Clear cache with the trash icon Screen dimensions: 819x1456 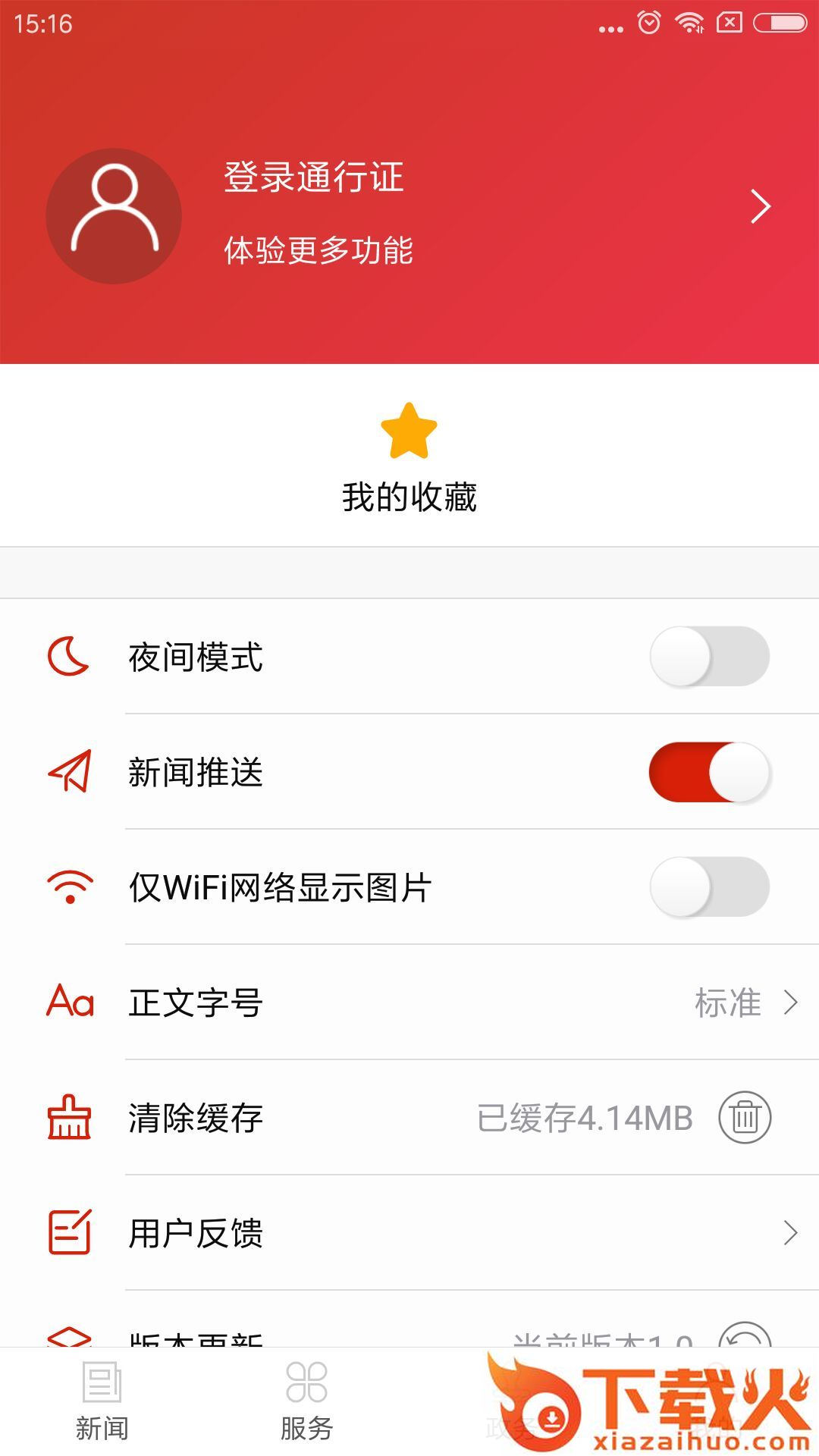745,1118
